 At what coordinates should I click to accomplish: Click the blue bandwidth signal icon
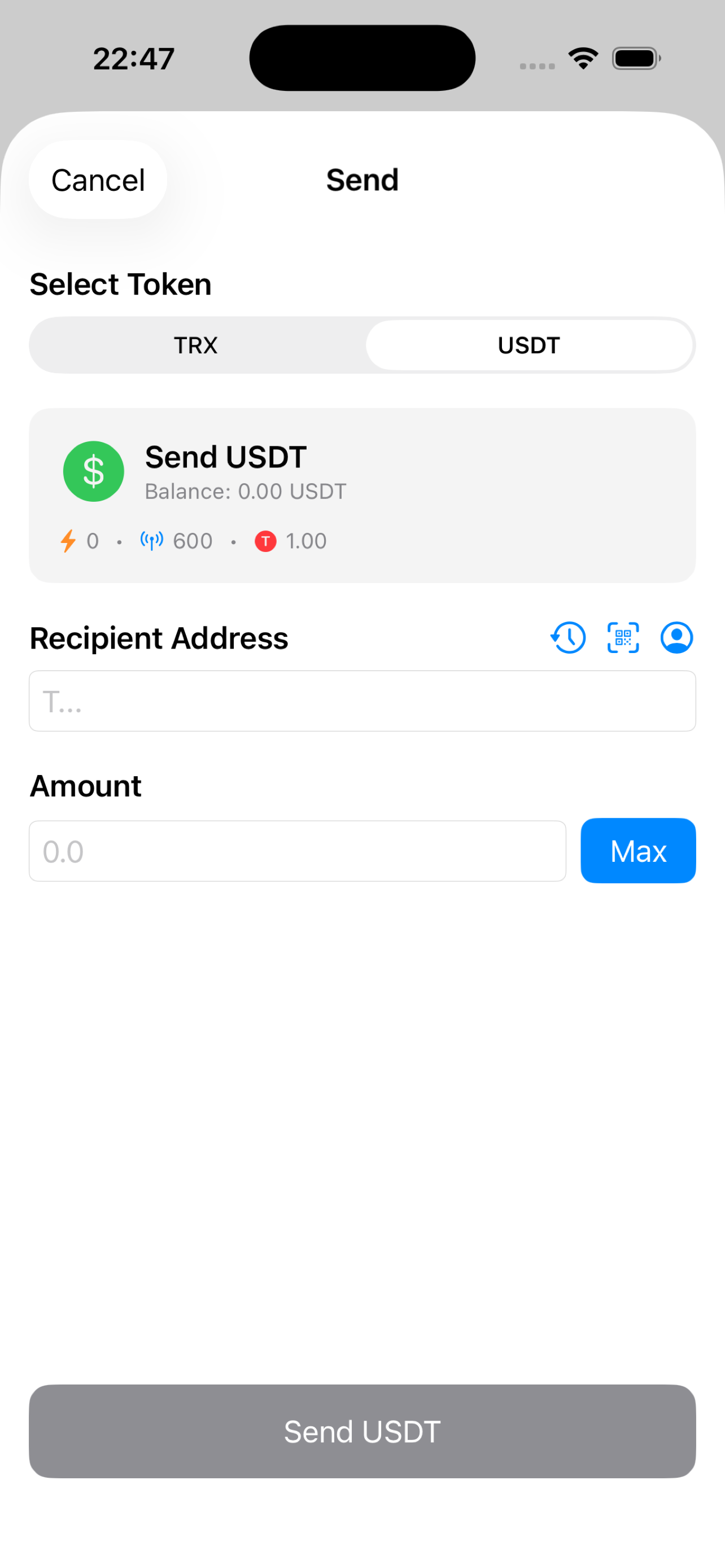click(150, 541)
